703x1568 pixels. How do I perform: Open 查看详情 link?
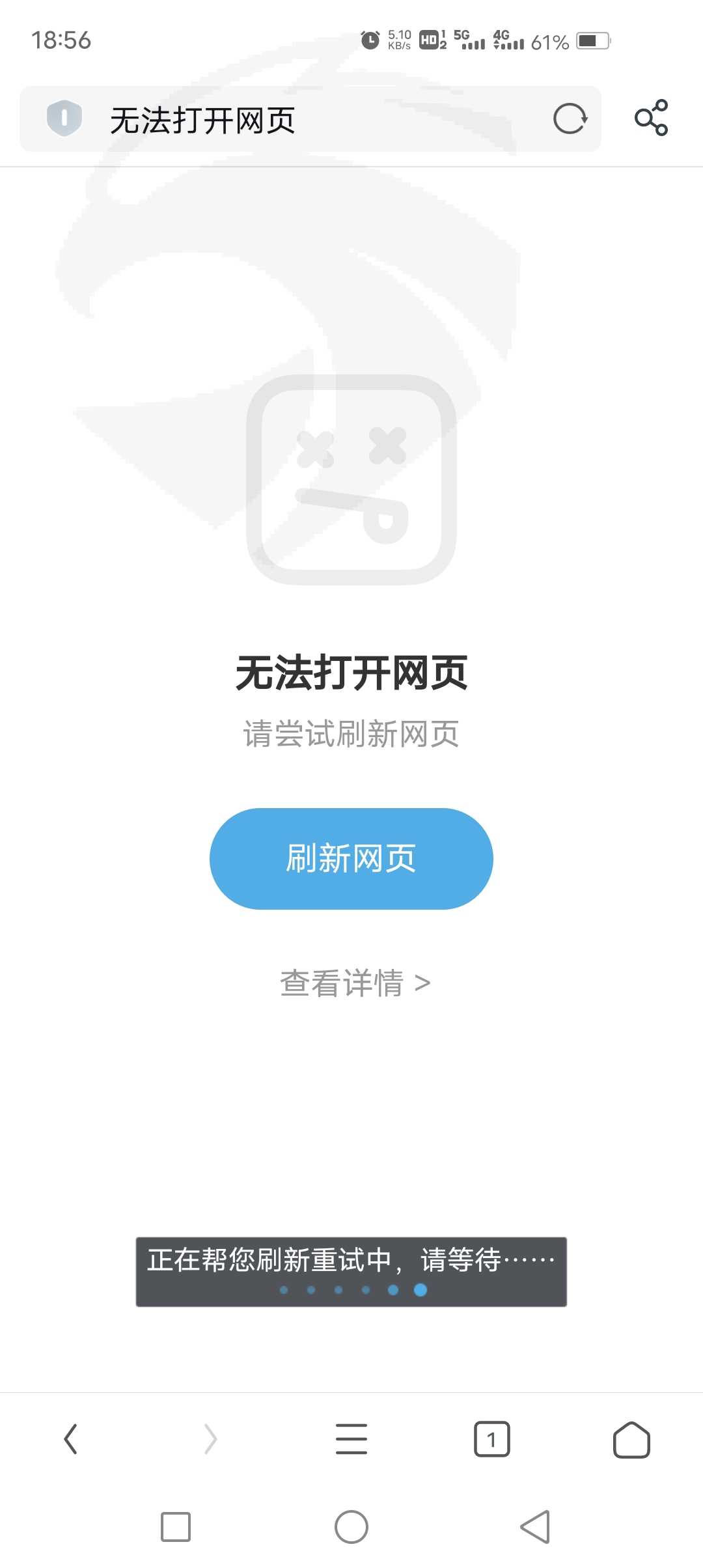355,983
